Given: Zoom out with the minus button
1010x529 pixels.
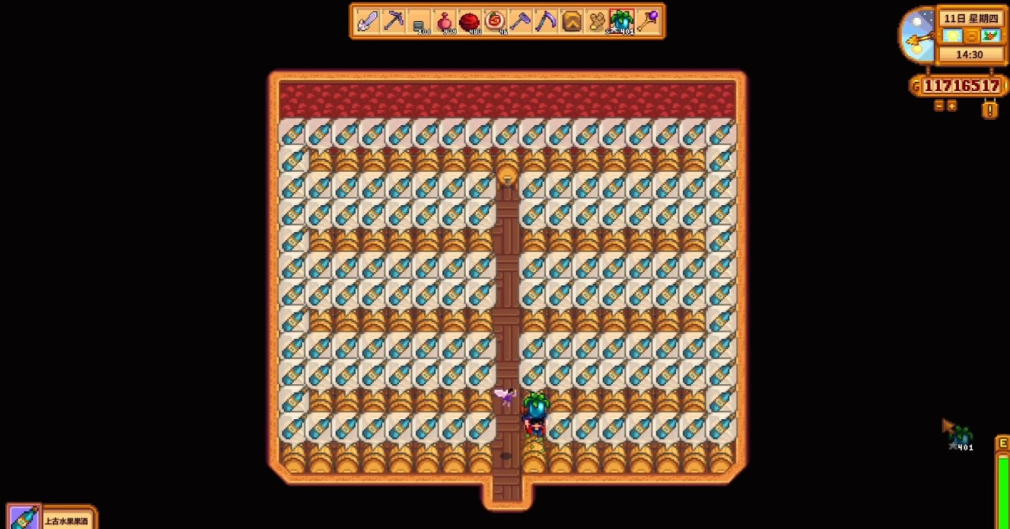Looking at the screenshot, I should 939,105.
